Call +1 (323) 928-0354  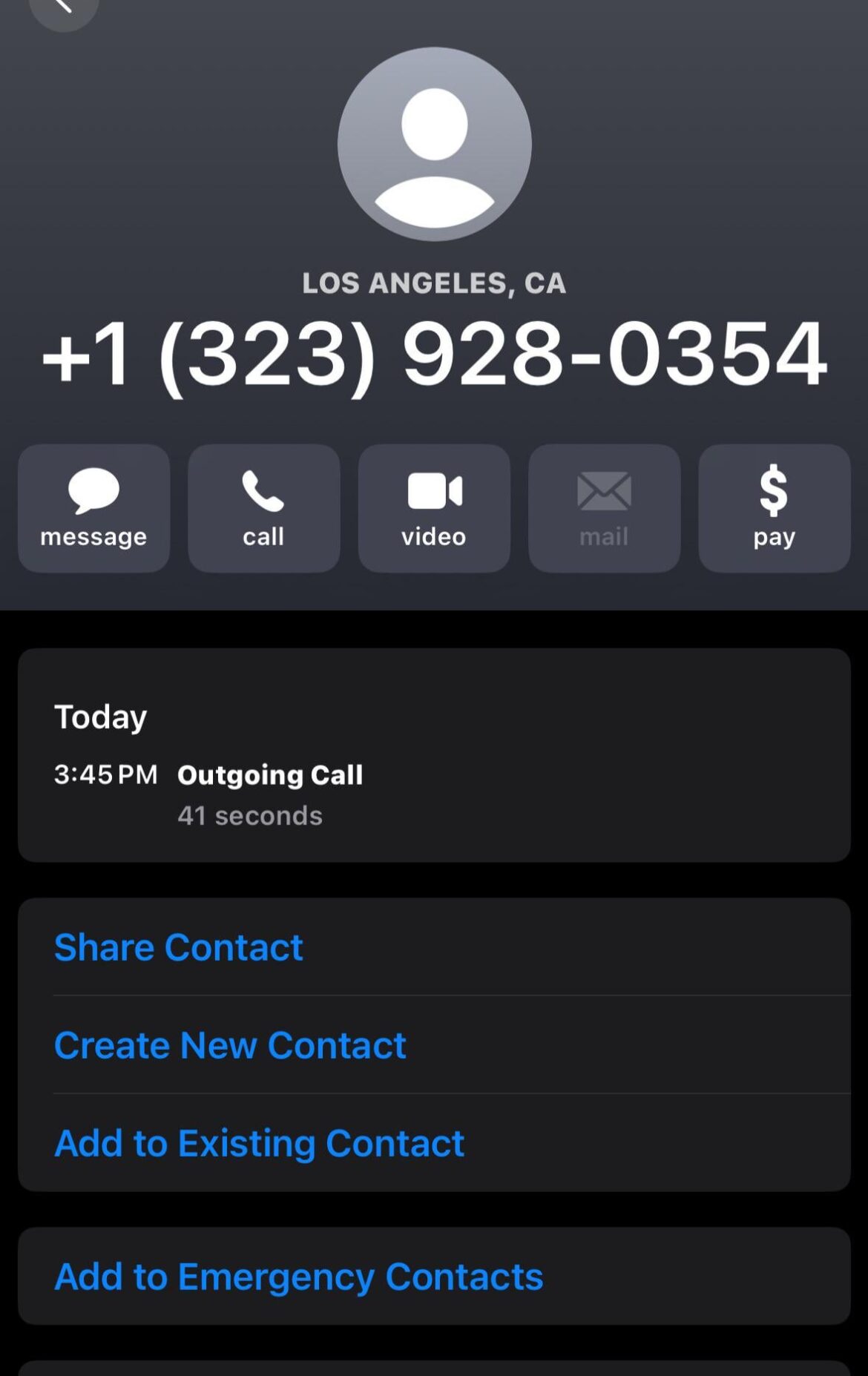pos(263,508)
